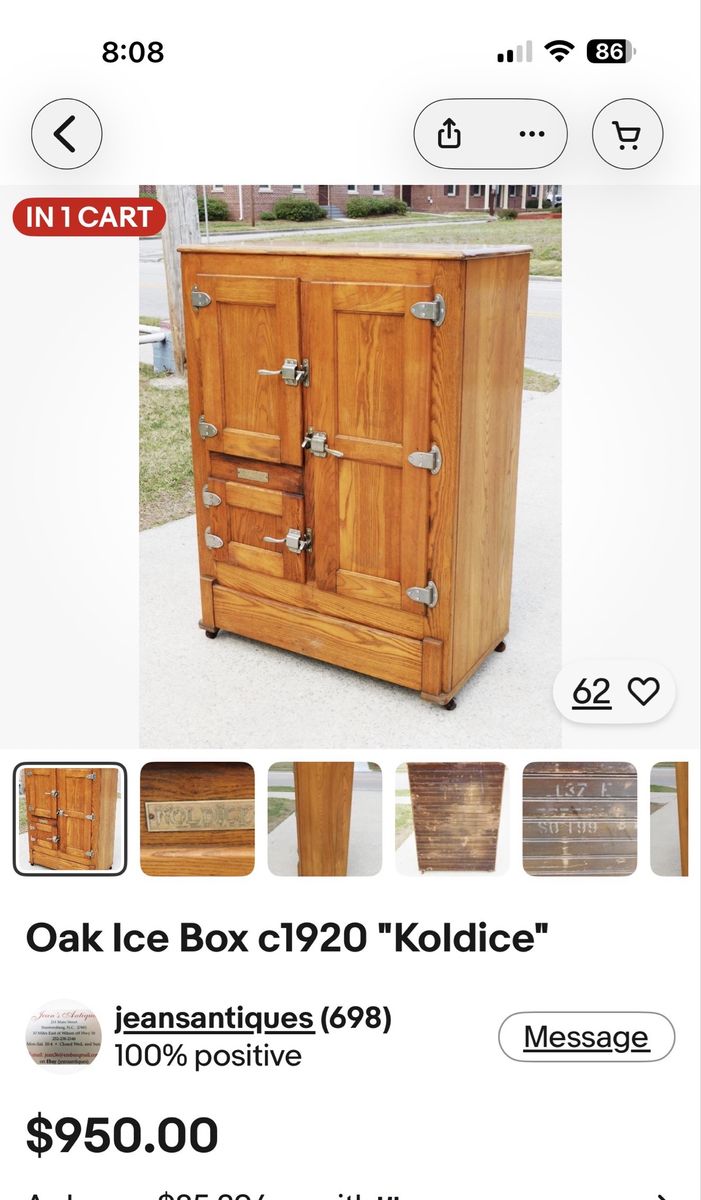View the third thumbnail showing side panel
Image resolution: width=701 pixels, height=1200 pixels.
(325, 819)
